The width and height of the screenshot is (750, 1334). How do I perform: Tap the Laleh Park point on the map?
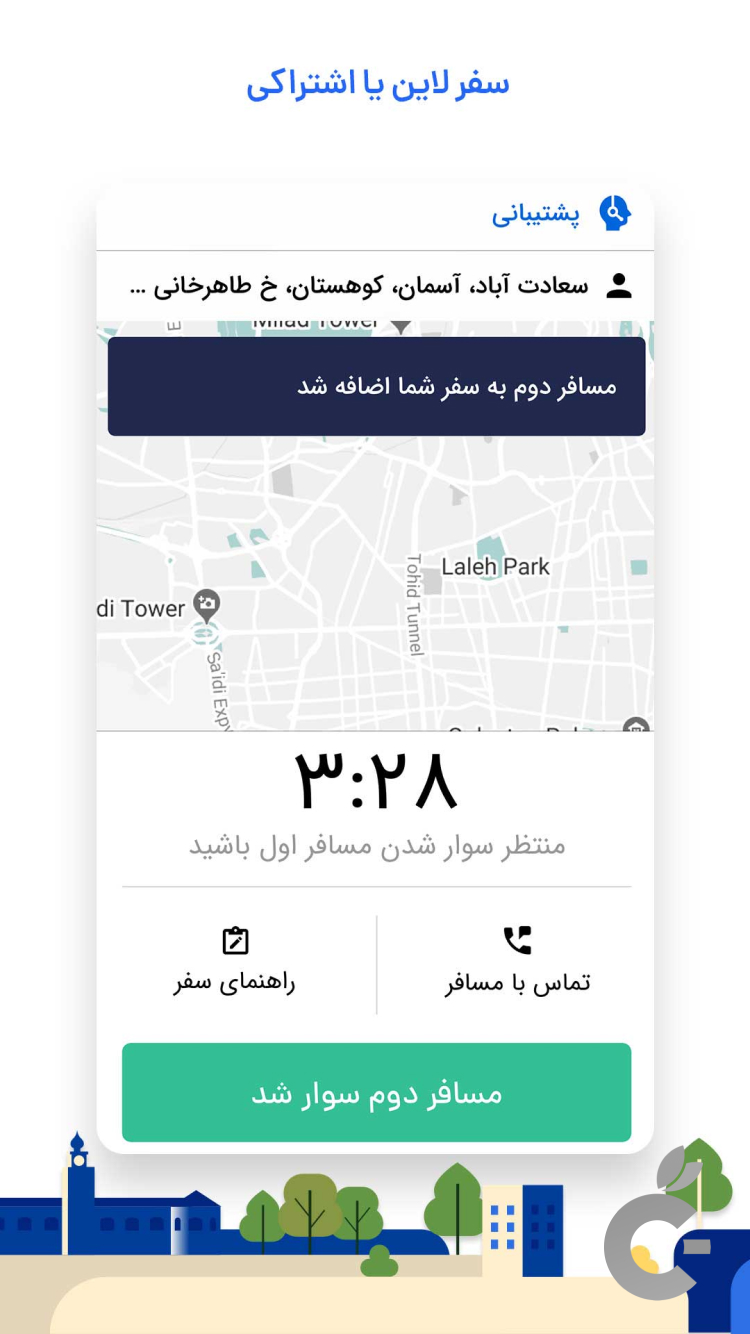point(494,566)
